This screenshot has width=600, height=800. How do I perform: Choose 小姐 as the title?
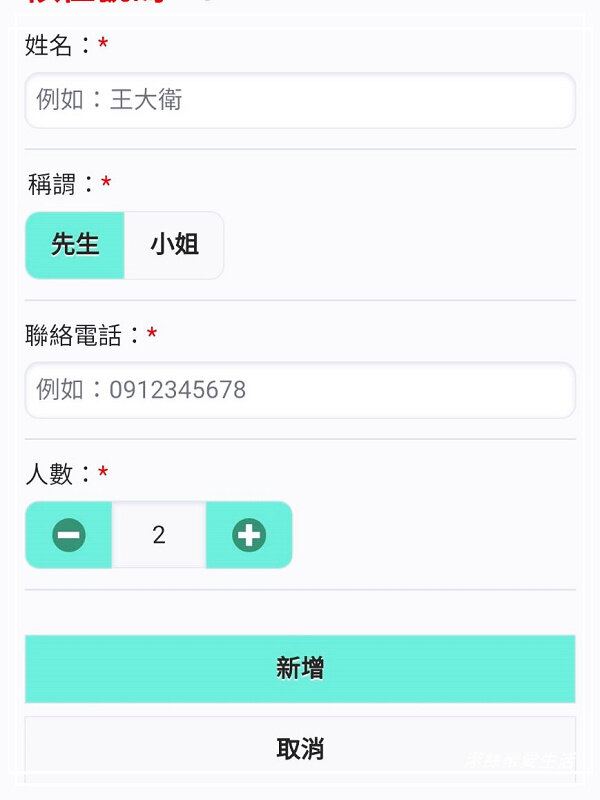[174, 245]
